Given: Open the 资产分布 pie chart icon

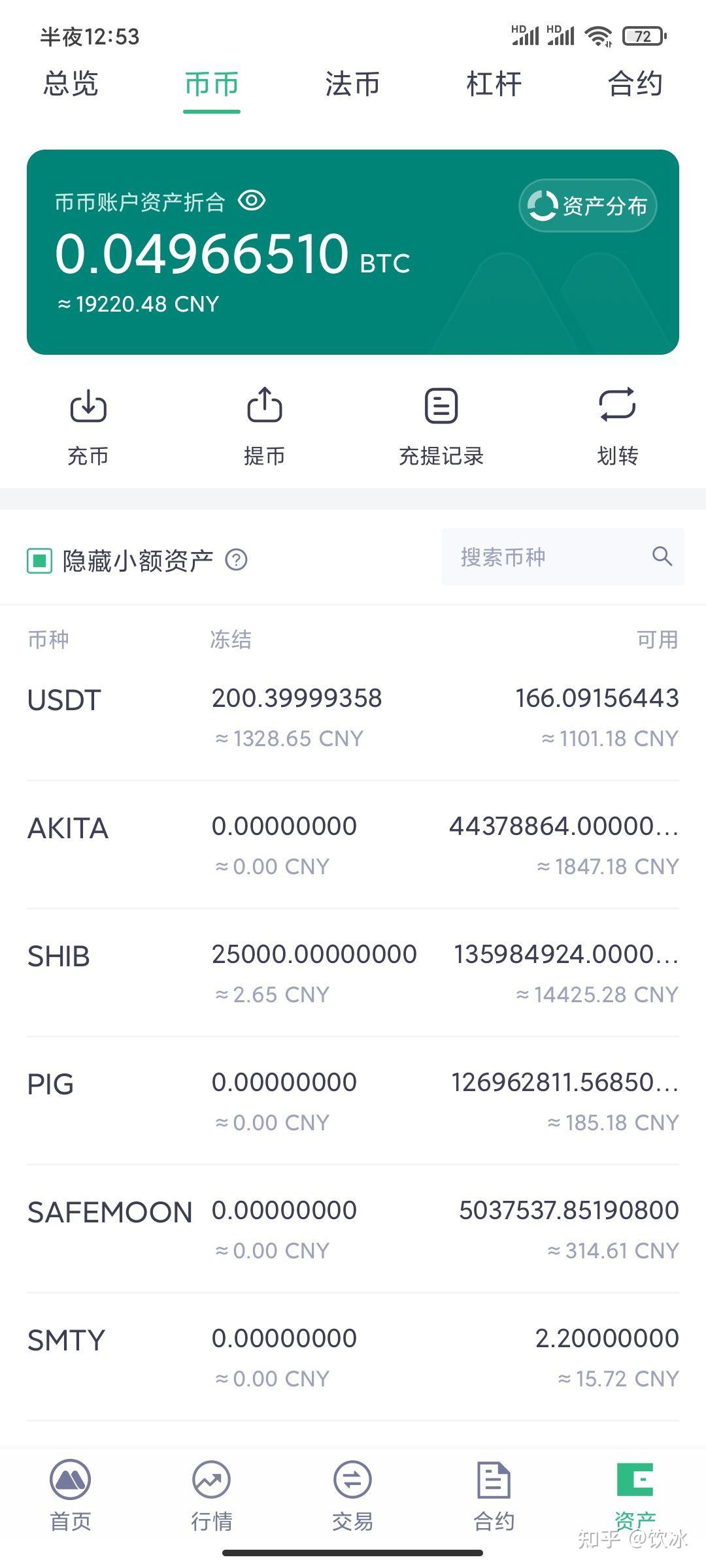Looking at the screenshot, I should point(541,204).
